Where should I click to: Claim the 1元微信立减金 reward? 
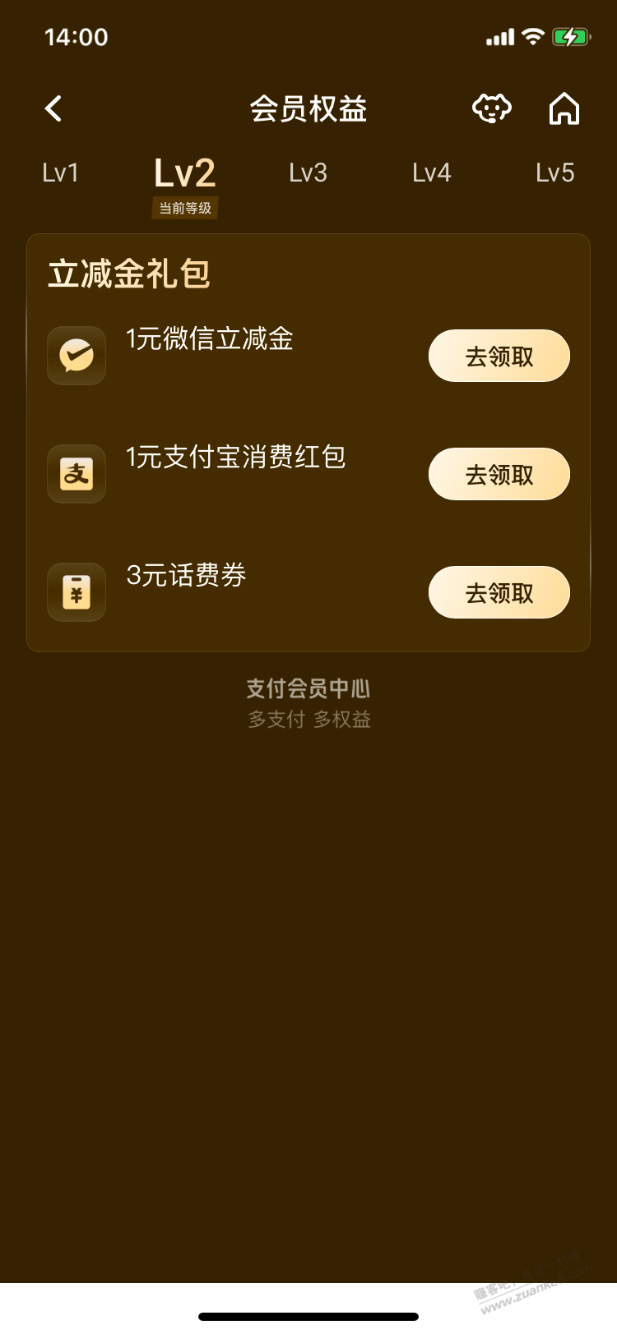click(x=499, y=356)
